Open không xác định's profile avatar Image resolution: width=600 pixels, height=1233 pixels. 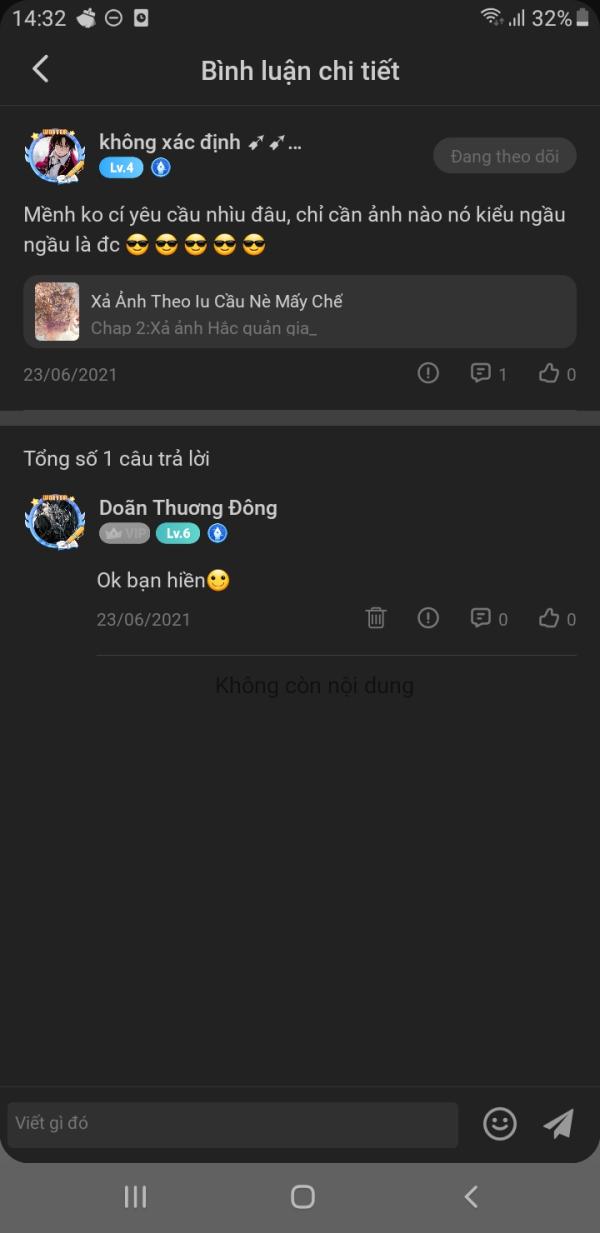click(55, 156)
